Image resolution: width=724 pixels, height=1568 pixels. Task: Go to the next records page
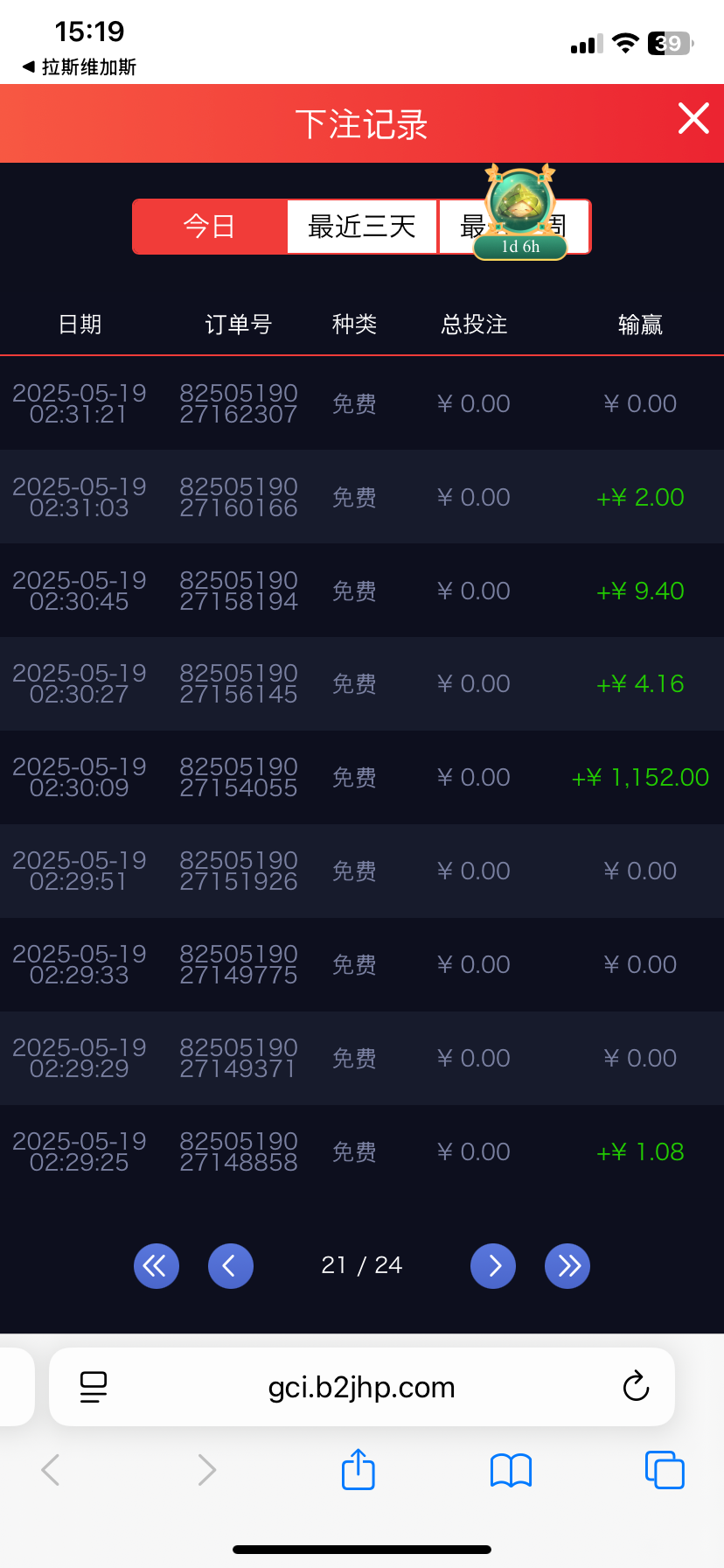[x=493, y=1265]
